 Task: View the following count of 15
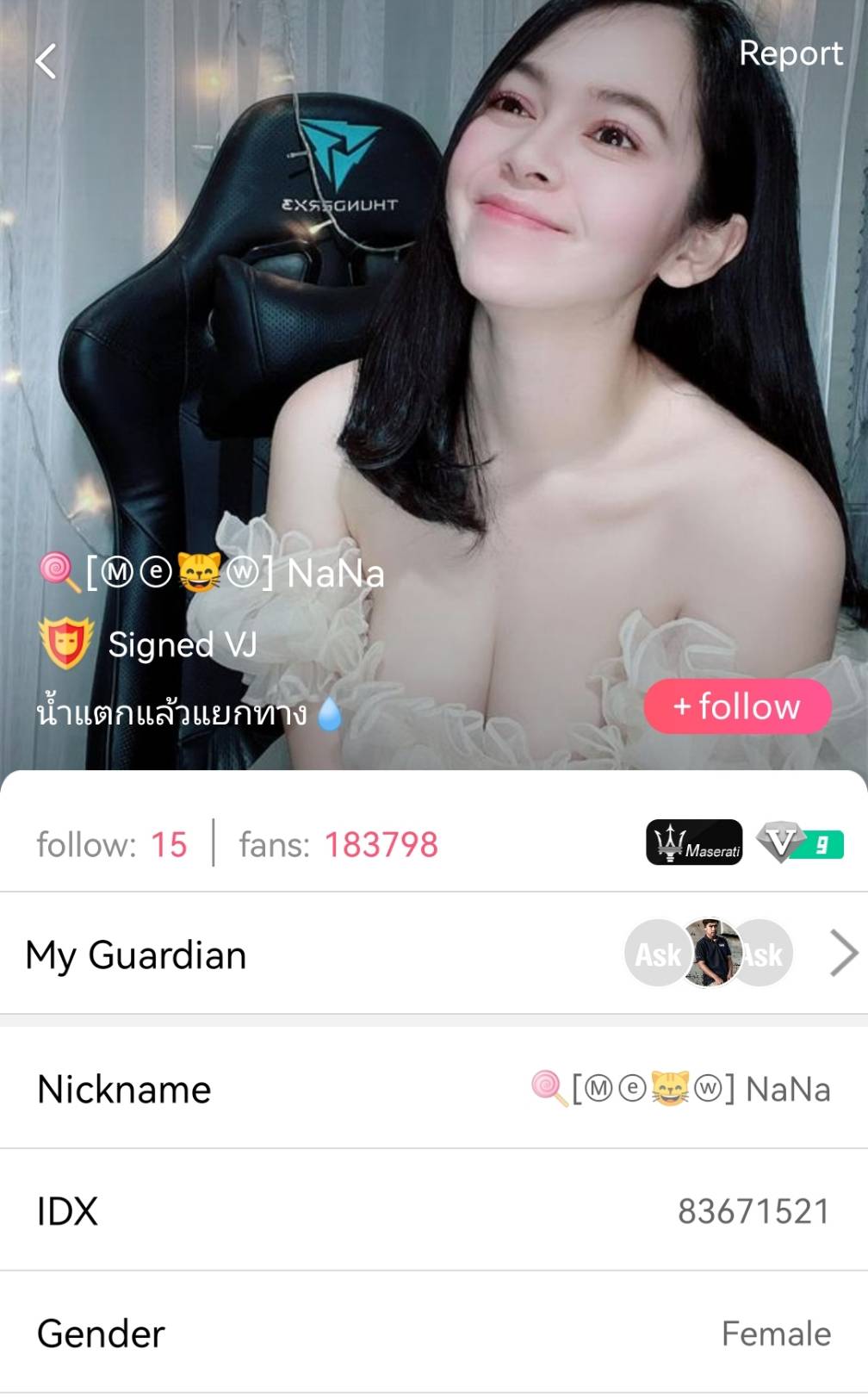click(112, 844)
